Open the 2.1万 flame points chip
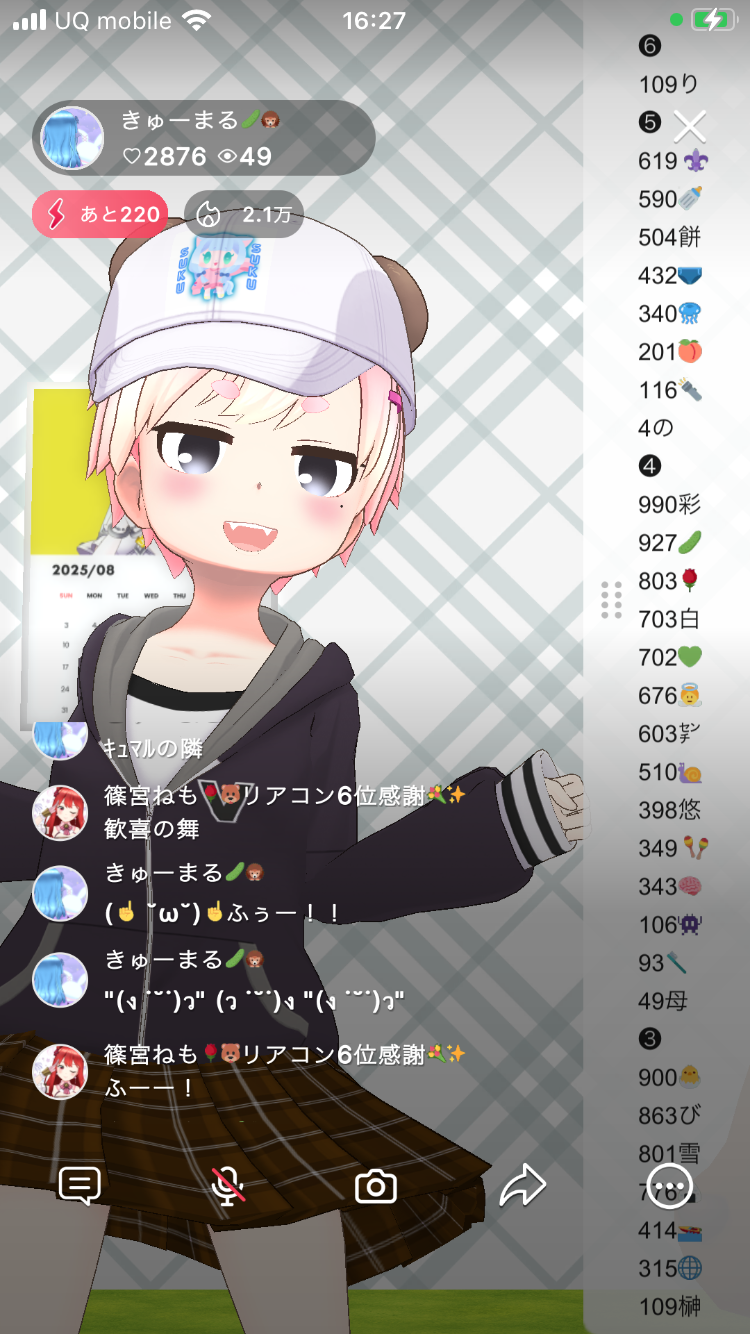 [244, 214]
